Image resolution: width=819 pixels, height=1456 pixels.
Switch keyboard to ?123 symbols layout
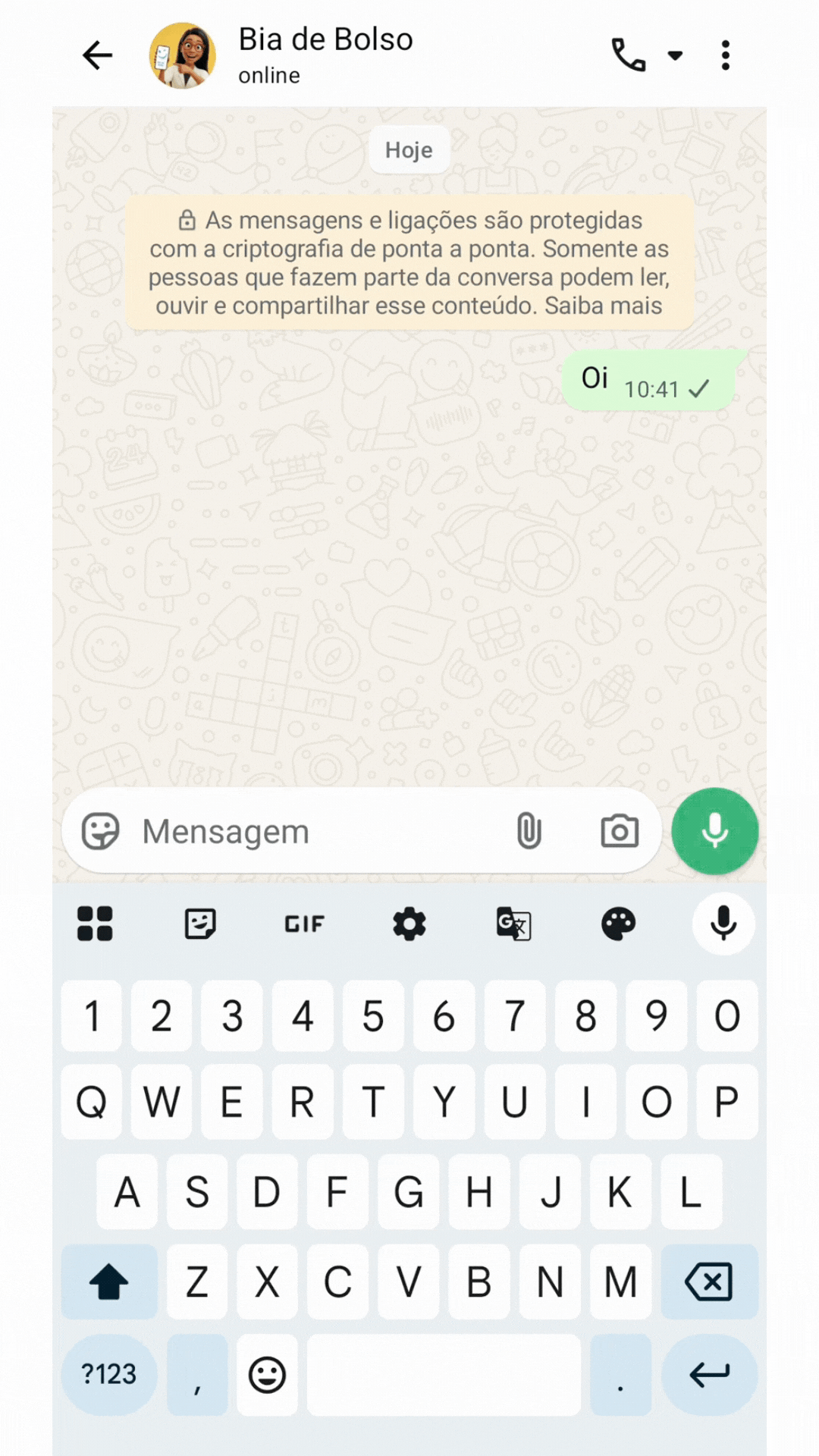click(109, 1374)
